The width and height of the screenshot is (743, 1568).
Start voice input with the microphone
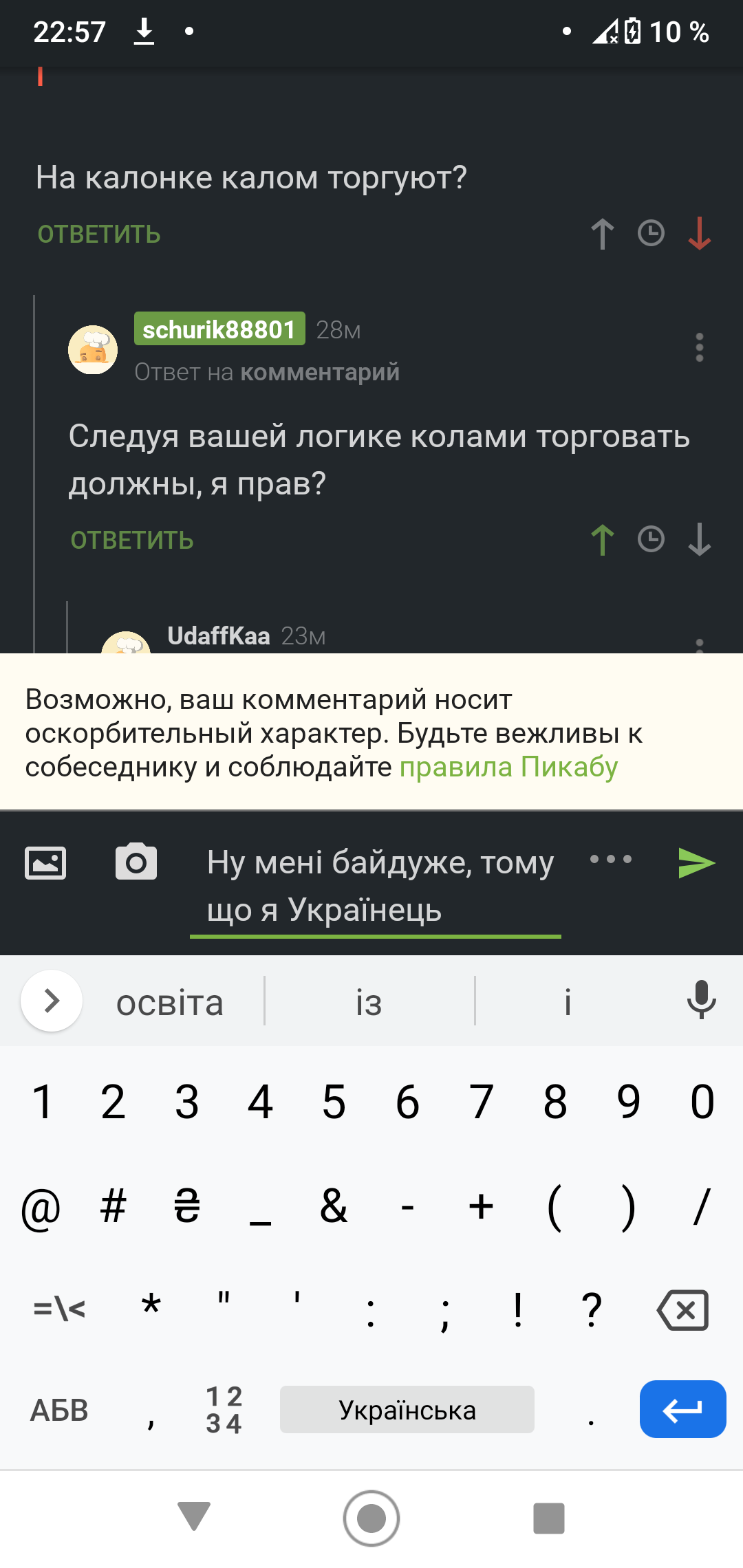point(701,1001)
